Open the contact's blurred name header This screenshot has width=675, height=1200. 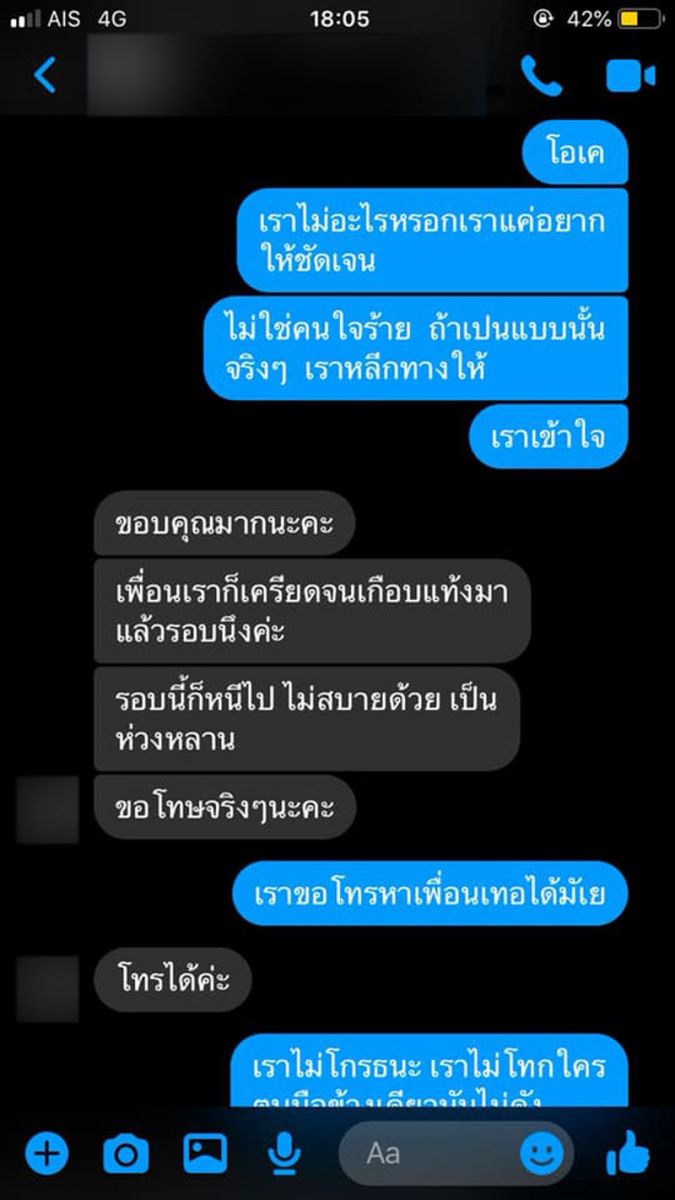pos(290,76)
